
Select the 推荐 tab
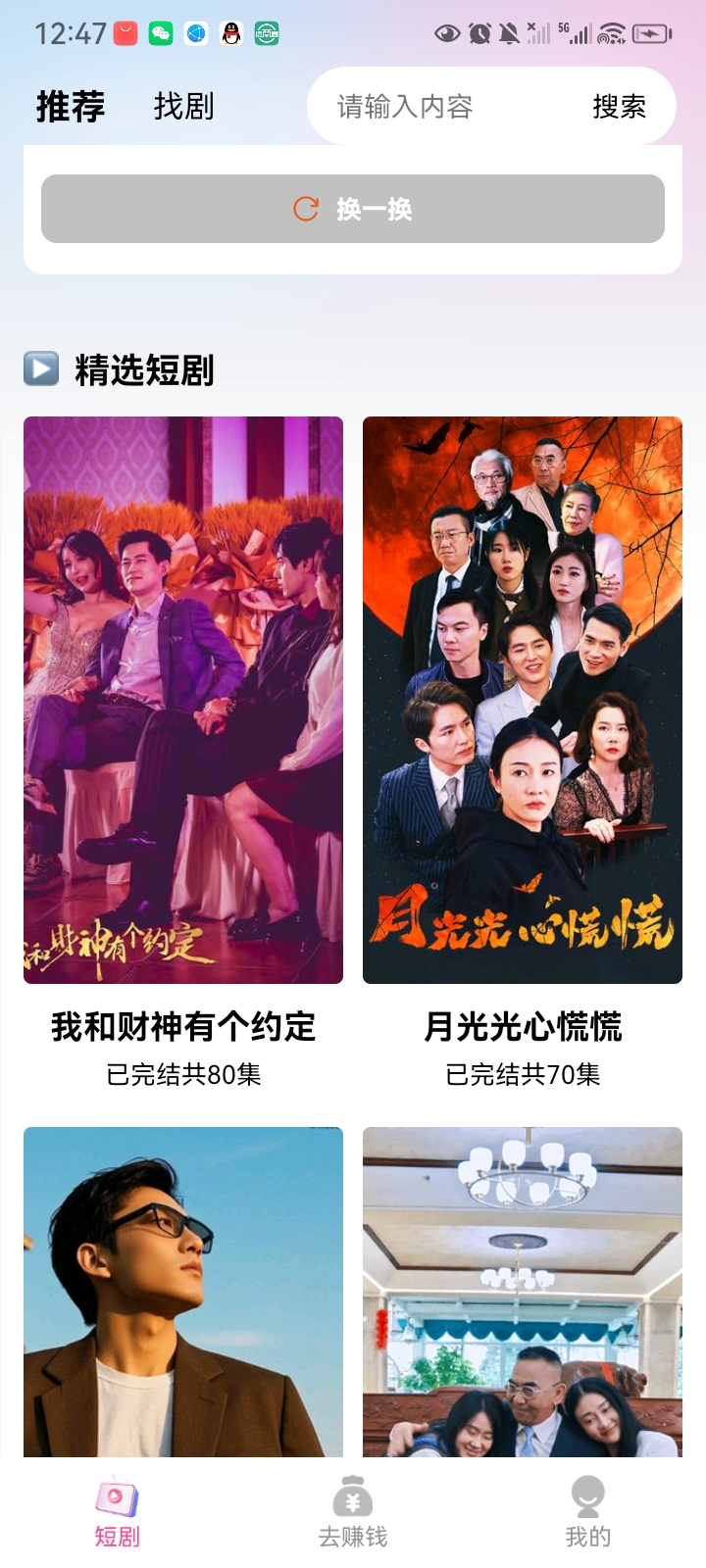(x=71, y=106)
